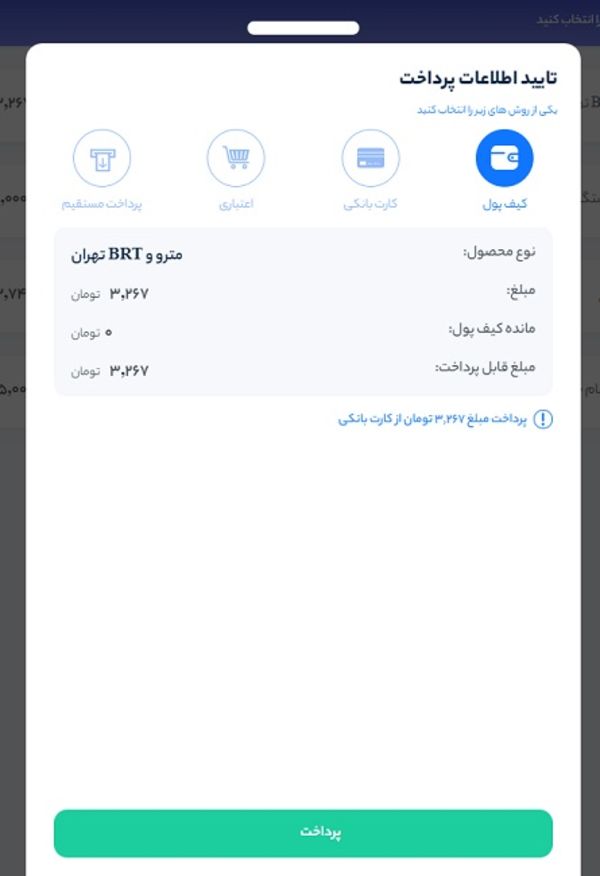Screen dimensions: 600x876
Task: Select پرداخت مستقیم direct payment
Action: [102, 160]
